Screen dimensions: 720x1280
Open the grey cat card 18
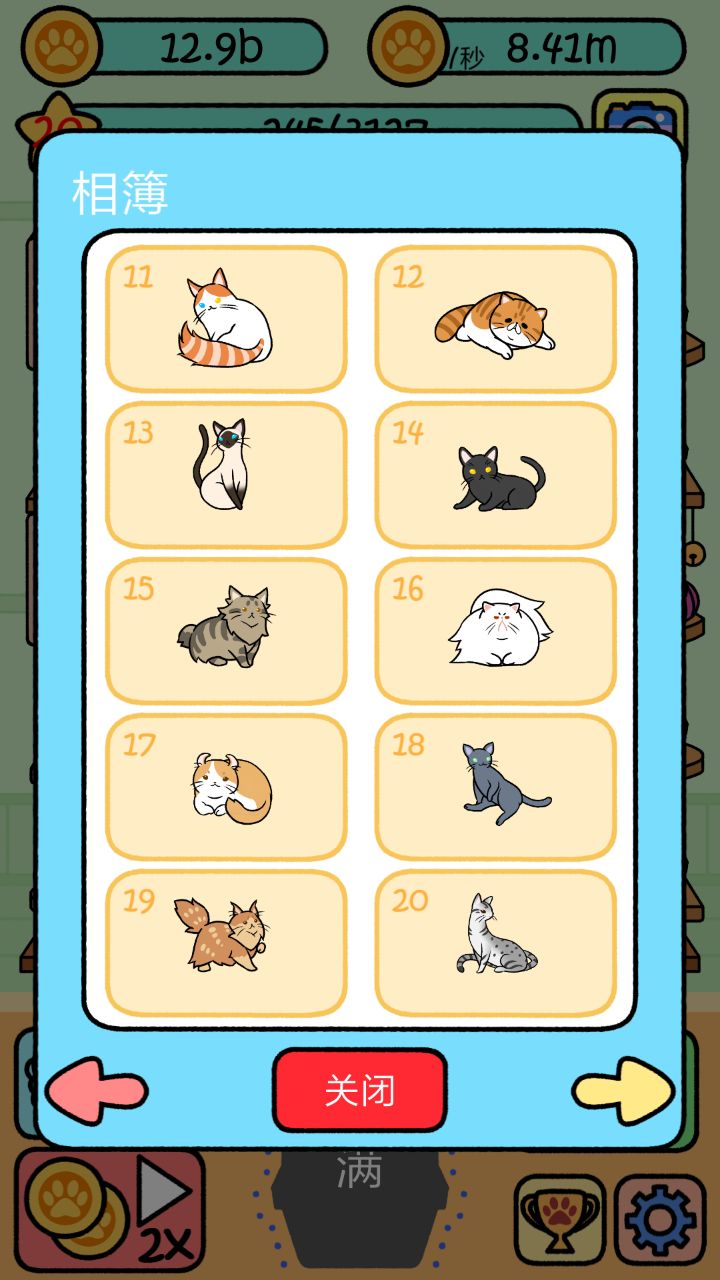pyautogui.click(x=496, y=787)
